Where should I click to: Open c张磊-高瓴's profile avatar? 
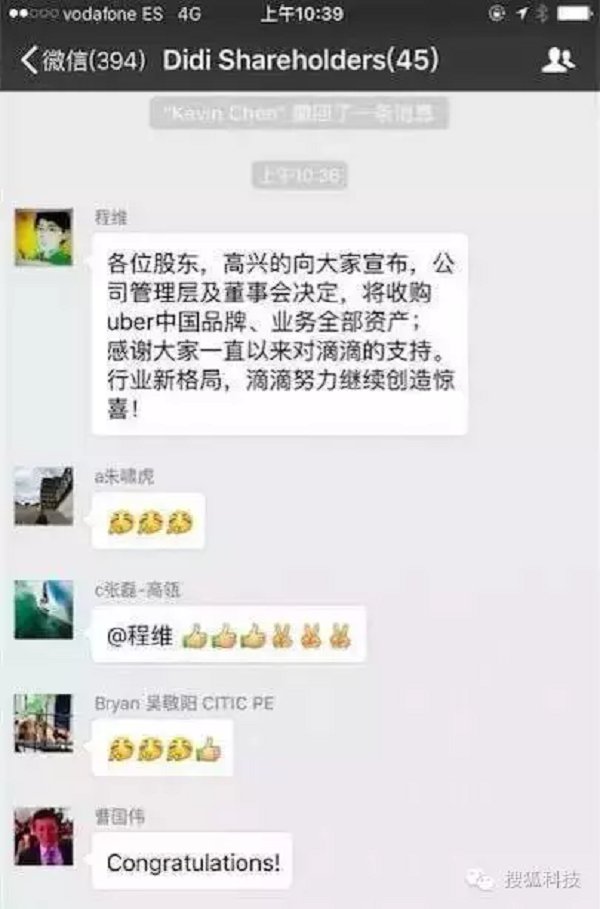point(43,609)
